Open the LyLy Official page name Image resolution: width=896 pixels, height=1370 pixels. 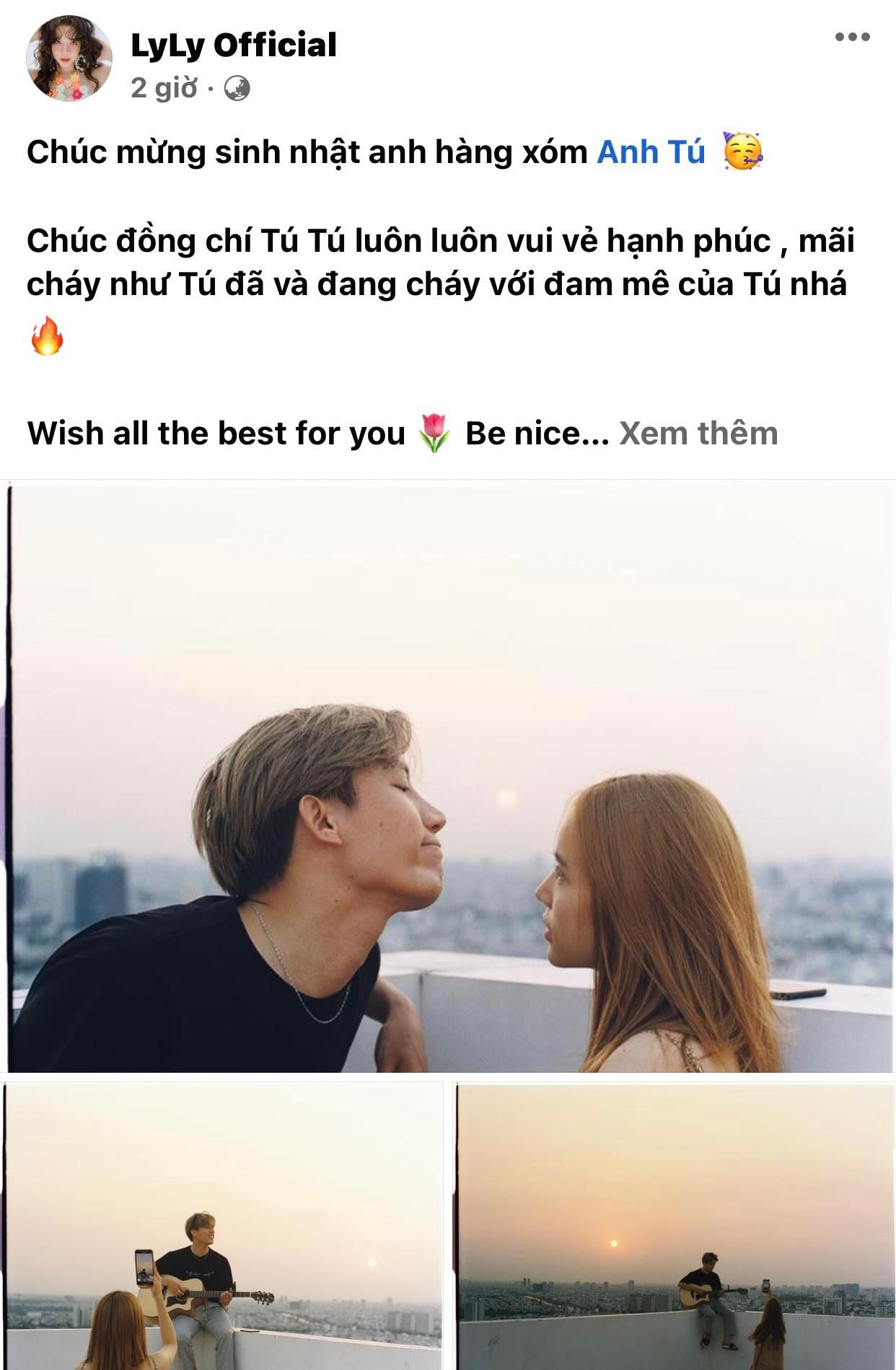coord(234,45)
